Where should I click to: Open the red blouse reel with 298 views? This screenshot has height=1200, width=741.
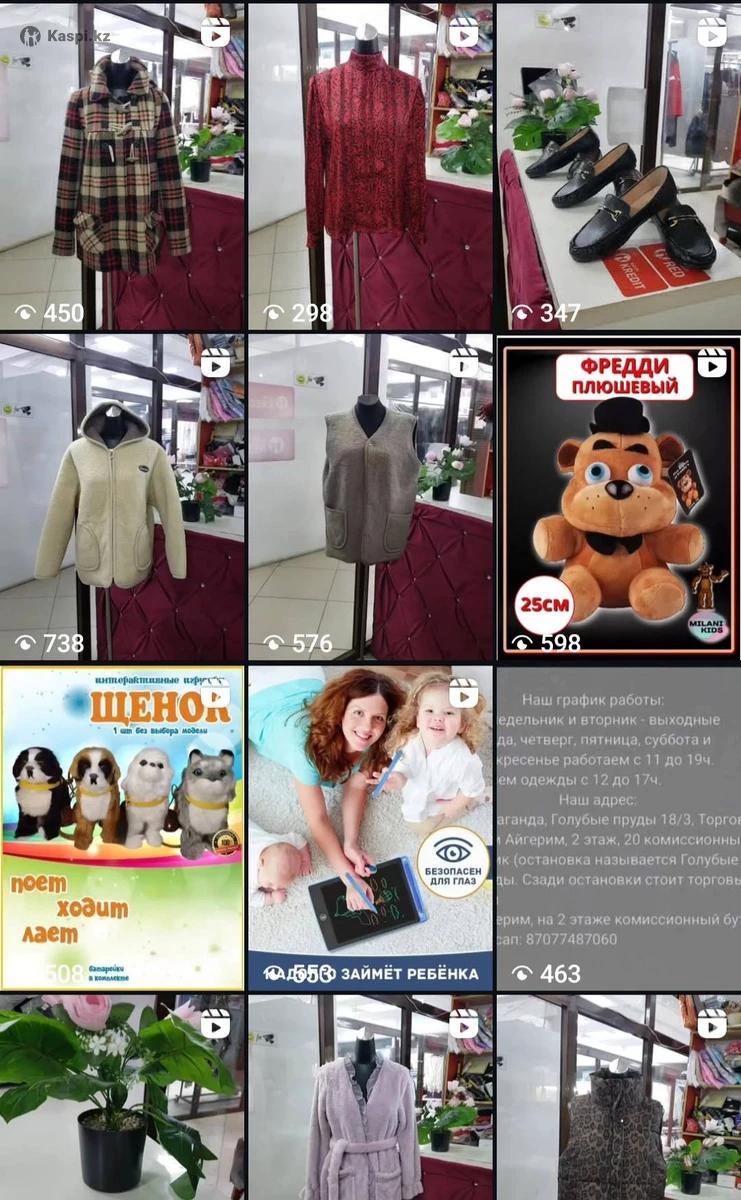tap(370, 165)
